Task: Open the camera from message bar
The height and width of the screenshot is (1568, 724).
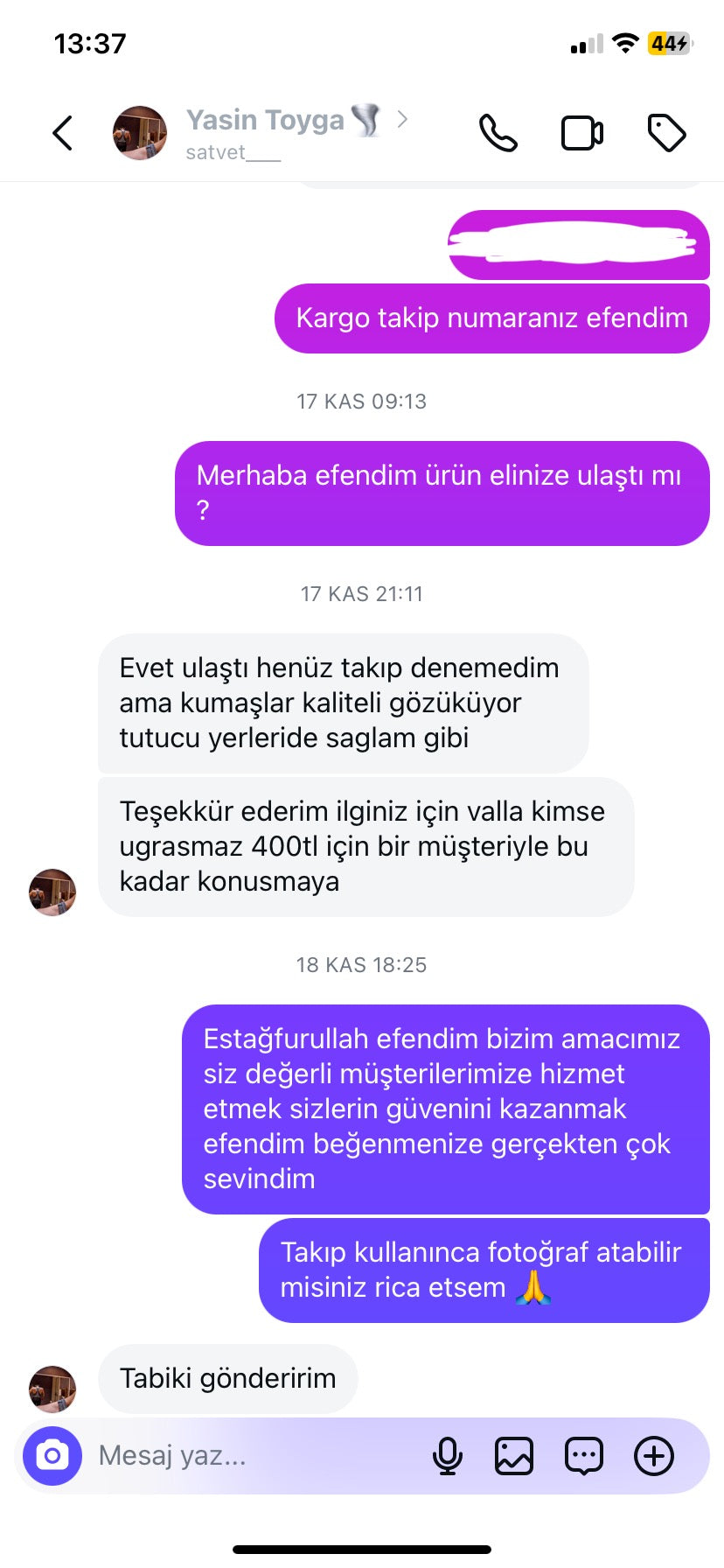Action: (52, 1456)
